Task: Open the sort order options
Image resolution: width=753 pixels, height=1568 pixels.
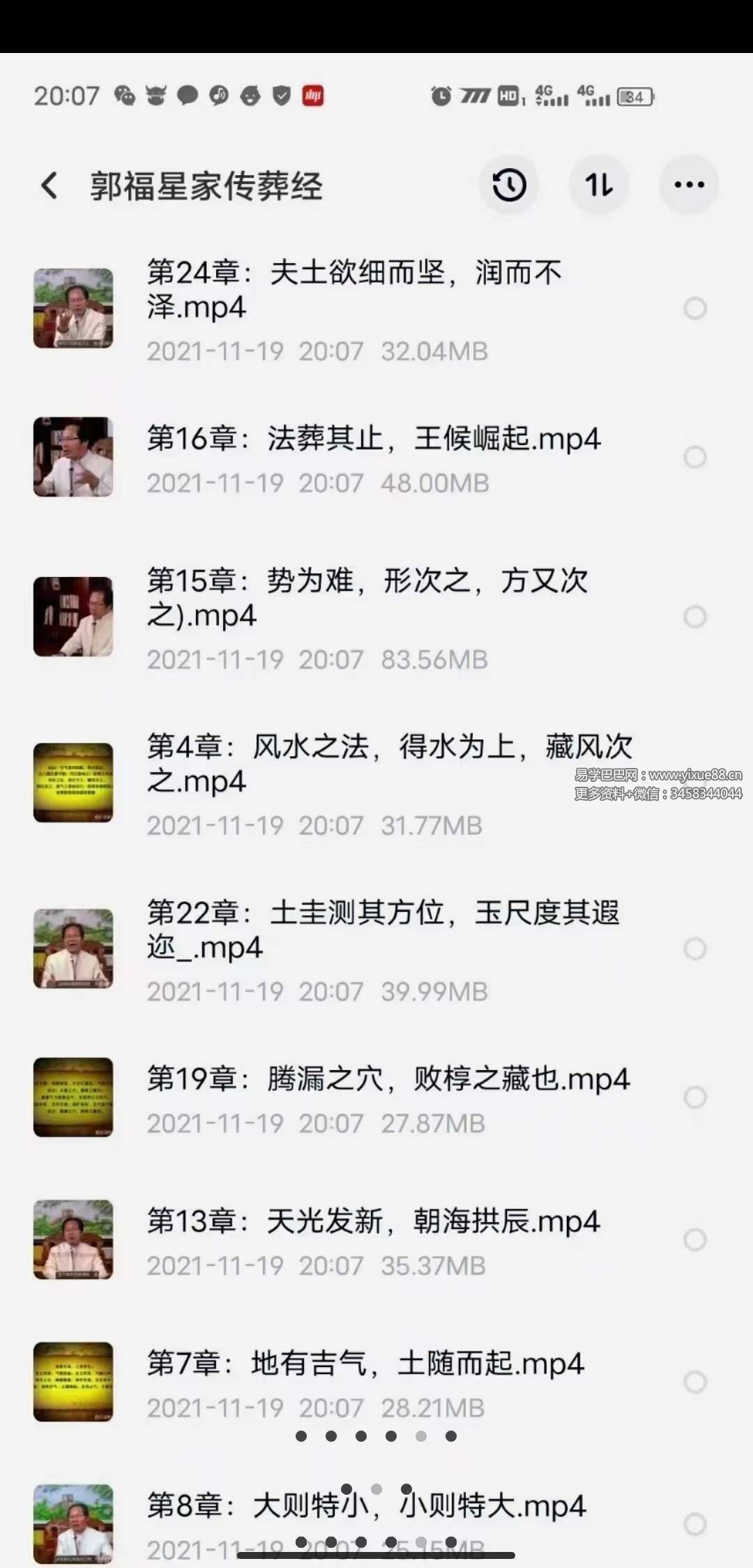Action: [x=599, y=186]
